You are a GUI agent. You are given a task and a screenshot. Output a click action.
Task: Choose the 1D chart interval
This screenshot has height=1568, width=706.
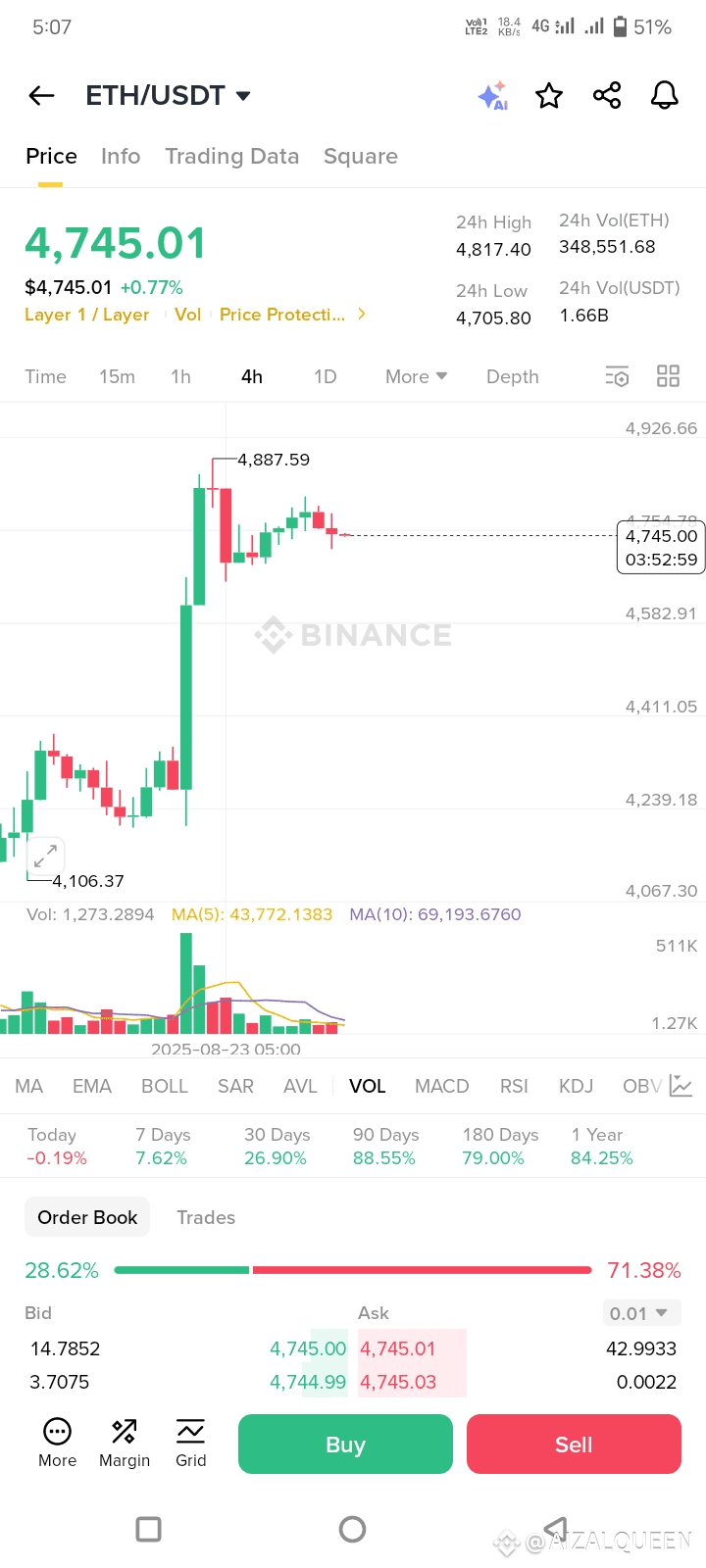[x=325, y=376]
